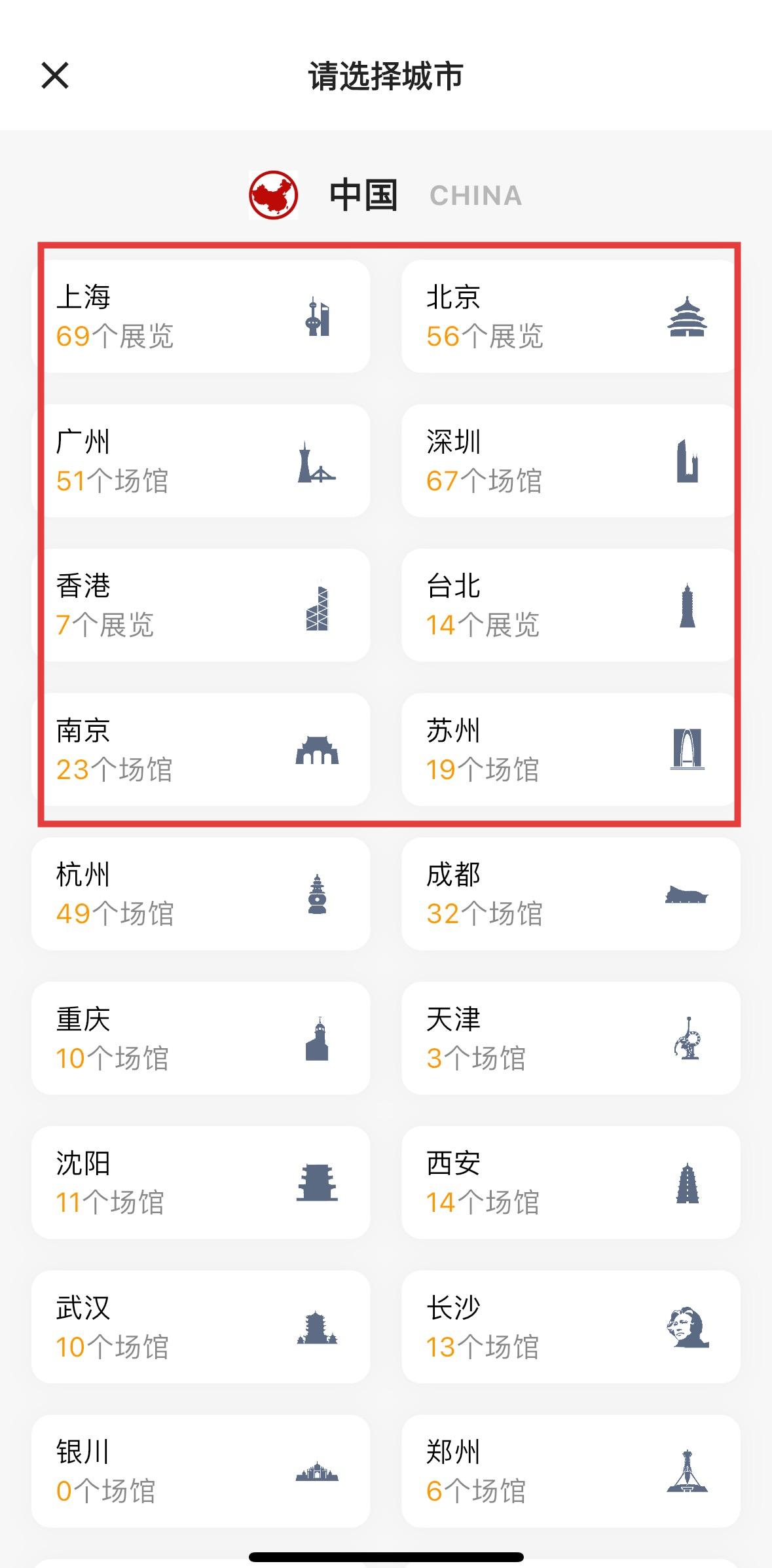772x1568 pixels.
Task: Select the 西安 city card
Action: click(571, 1183)
